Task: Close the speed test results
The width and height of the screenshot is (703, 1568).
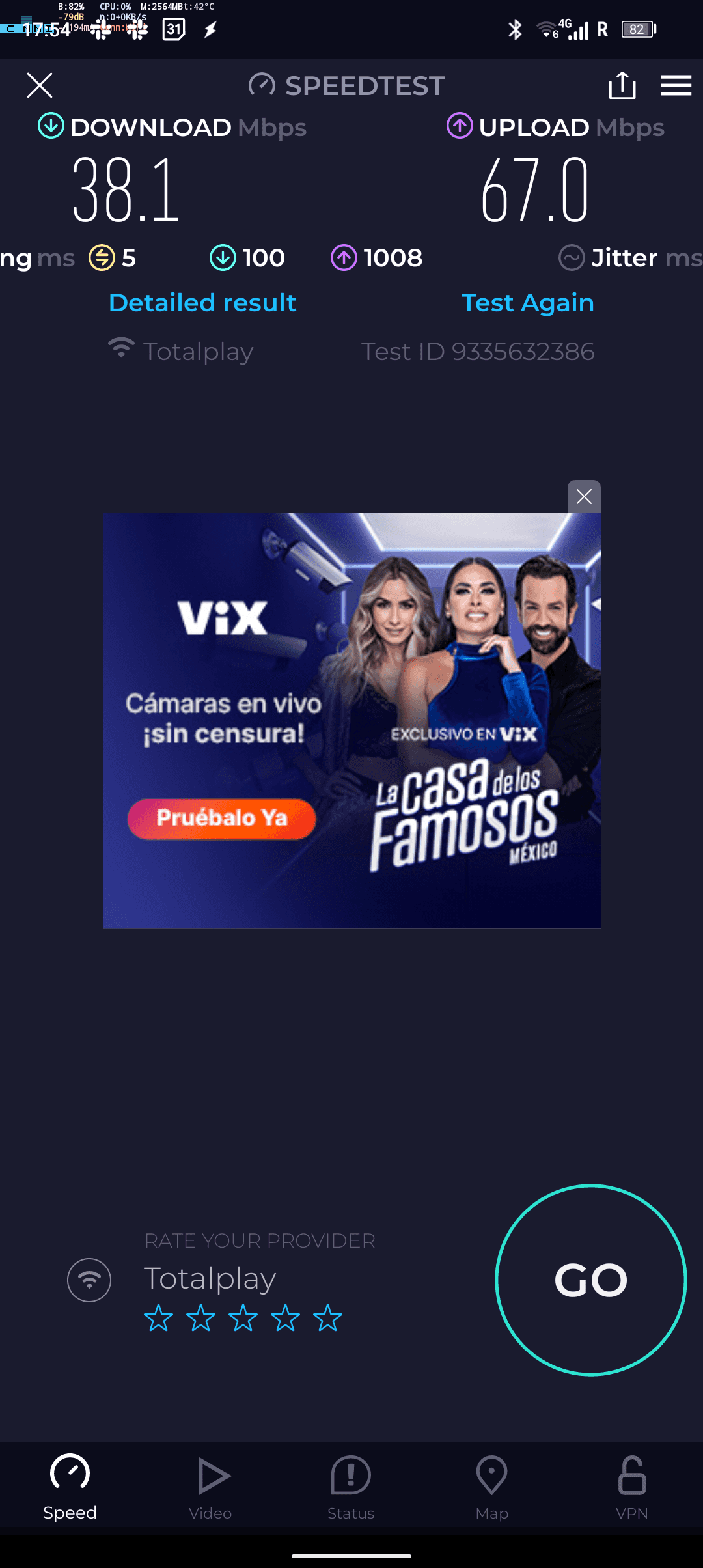Action: [40, 85]
